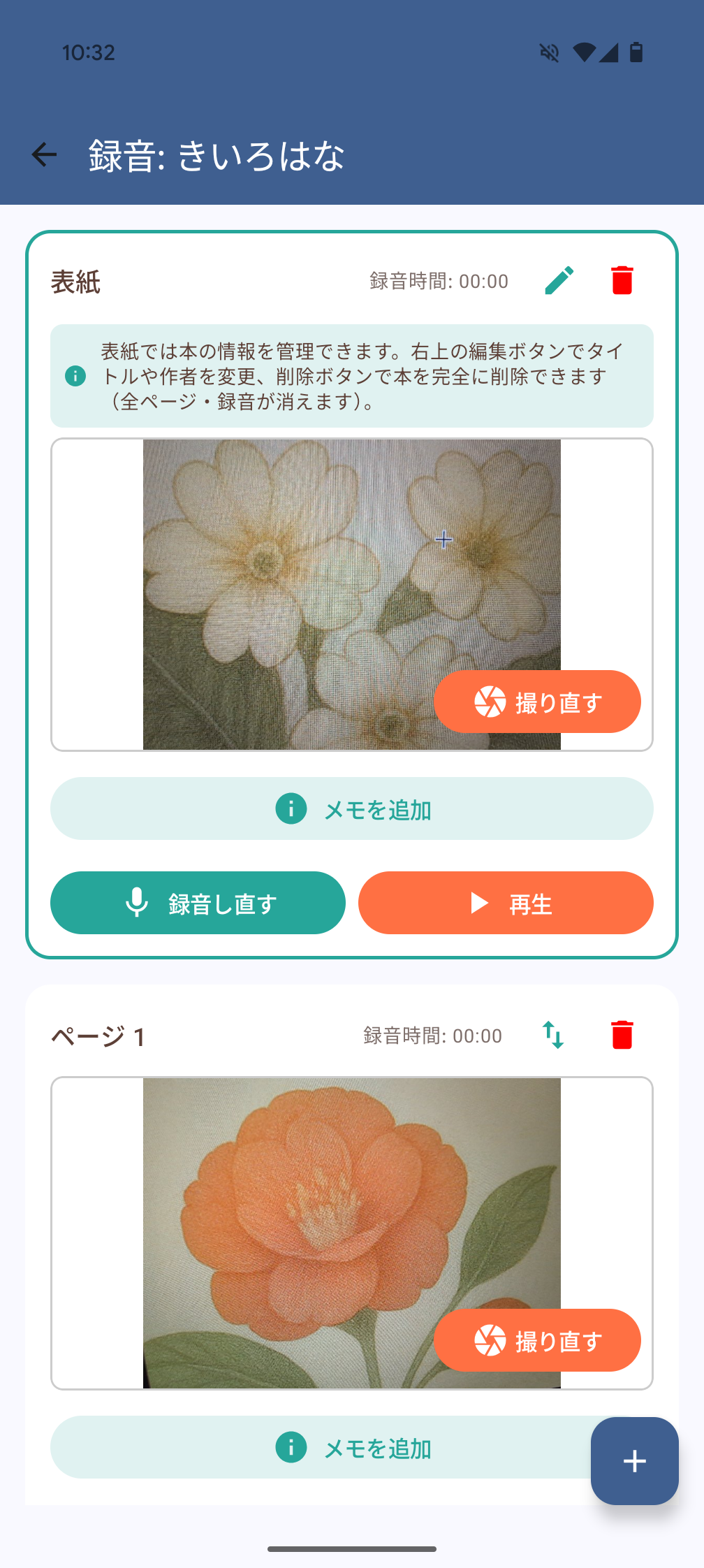Viewport: 704px width, 1568px height.
Task: Tap the info icon next to メモを追加 on 表紙
Action: 291,808
